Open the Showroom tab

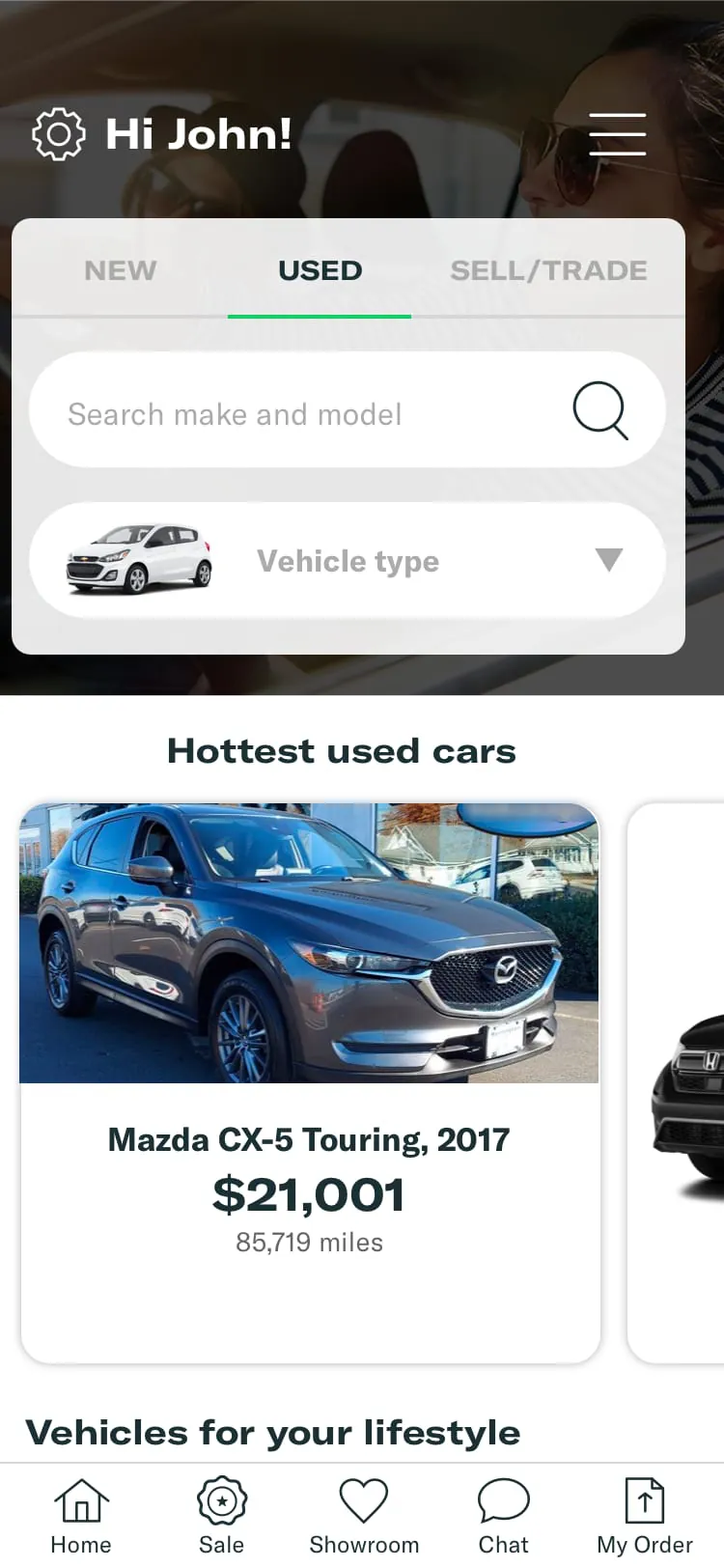pyautogui.click(x=364, y=1516)
